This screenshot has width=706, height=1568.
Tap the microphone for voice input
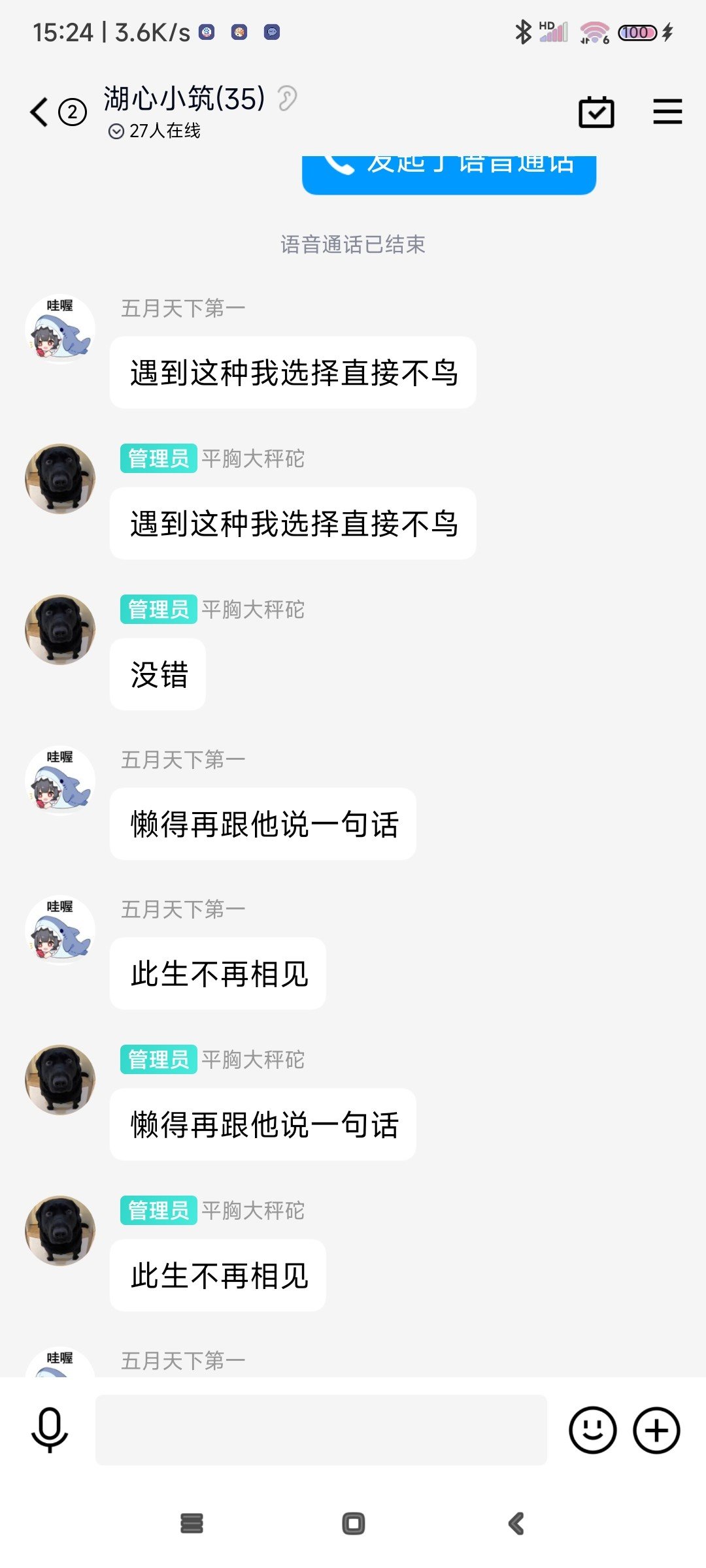[50, 1430]
